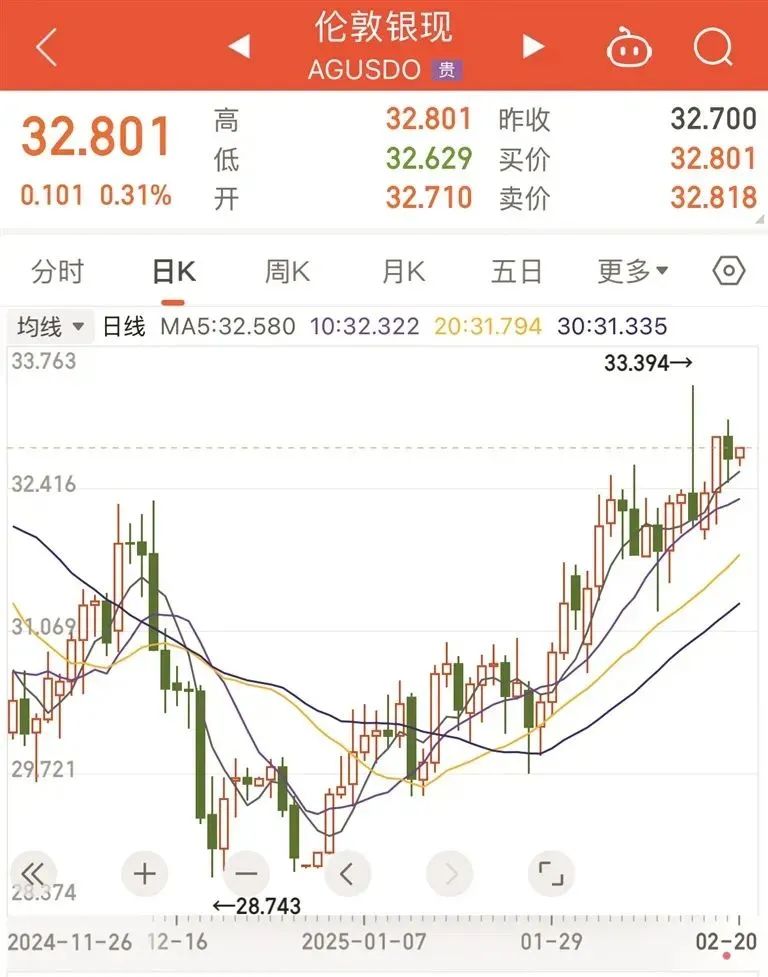Zoom in on the chart with the plus icon
This screenshot has width=768, height=977.
144,873
